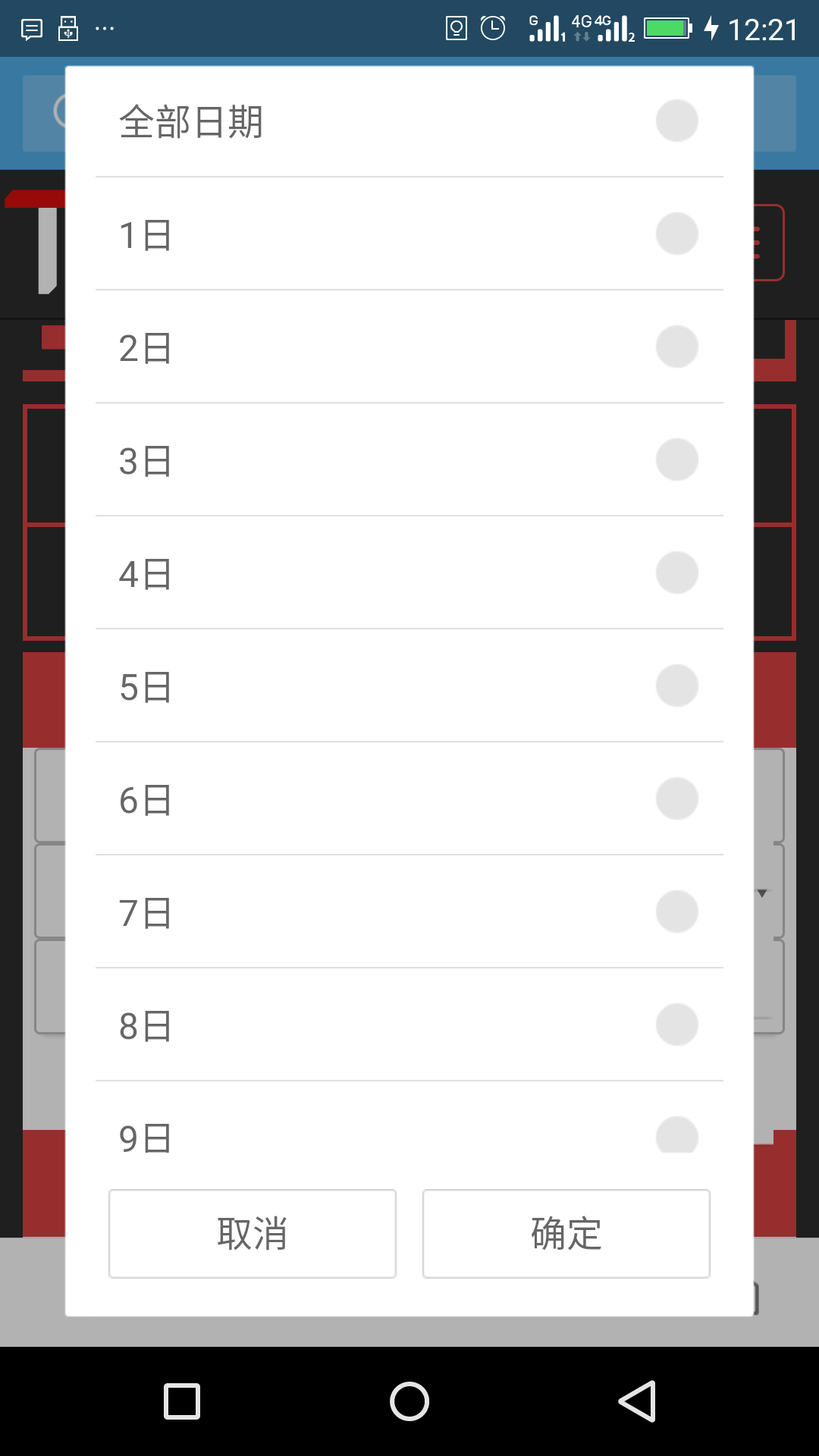Choose 7日 from the list
This screenshot has width=819, height=1456.
409,912
